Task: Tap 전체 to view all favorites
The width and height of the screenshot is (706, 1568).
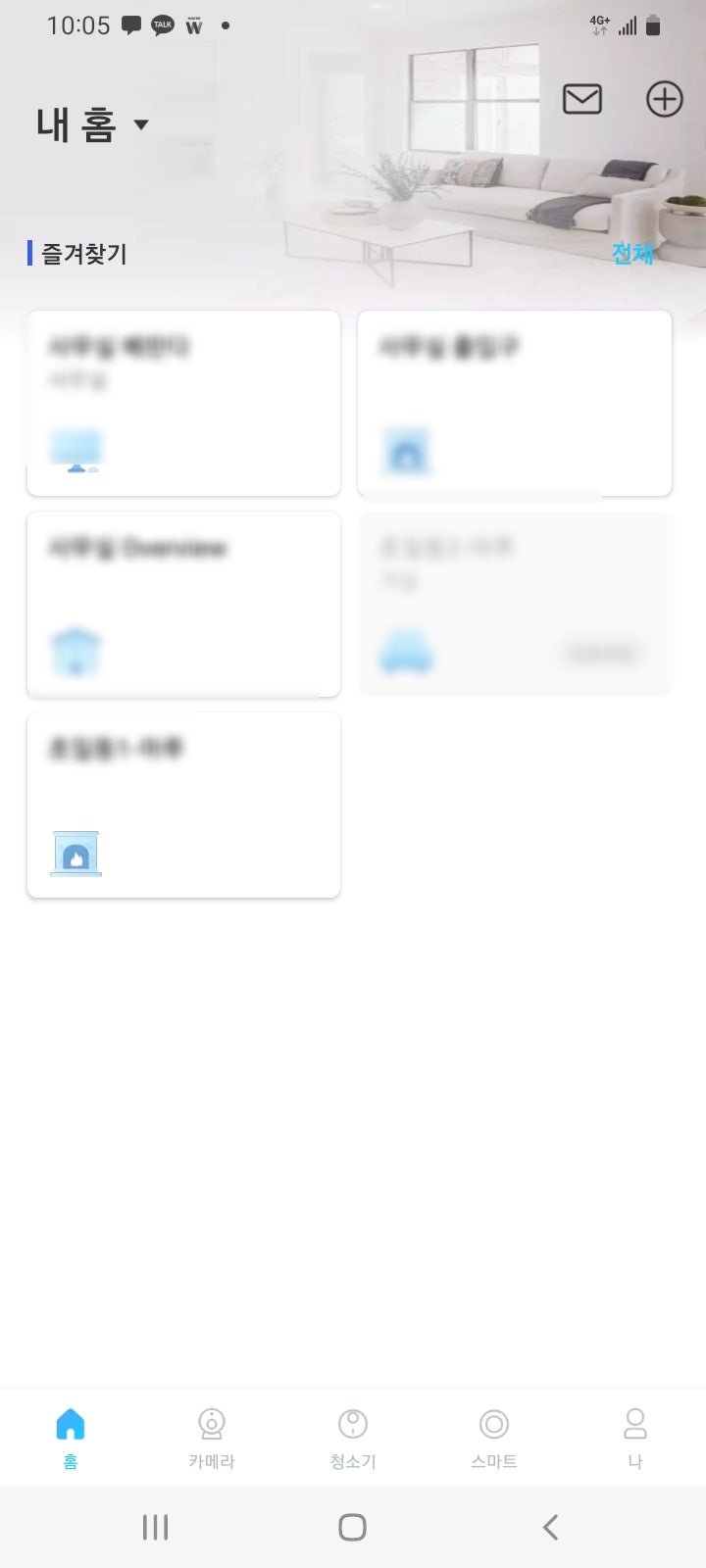Action: click(632, 253)
